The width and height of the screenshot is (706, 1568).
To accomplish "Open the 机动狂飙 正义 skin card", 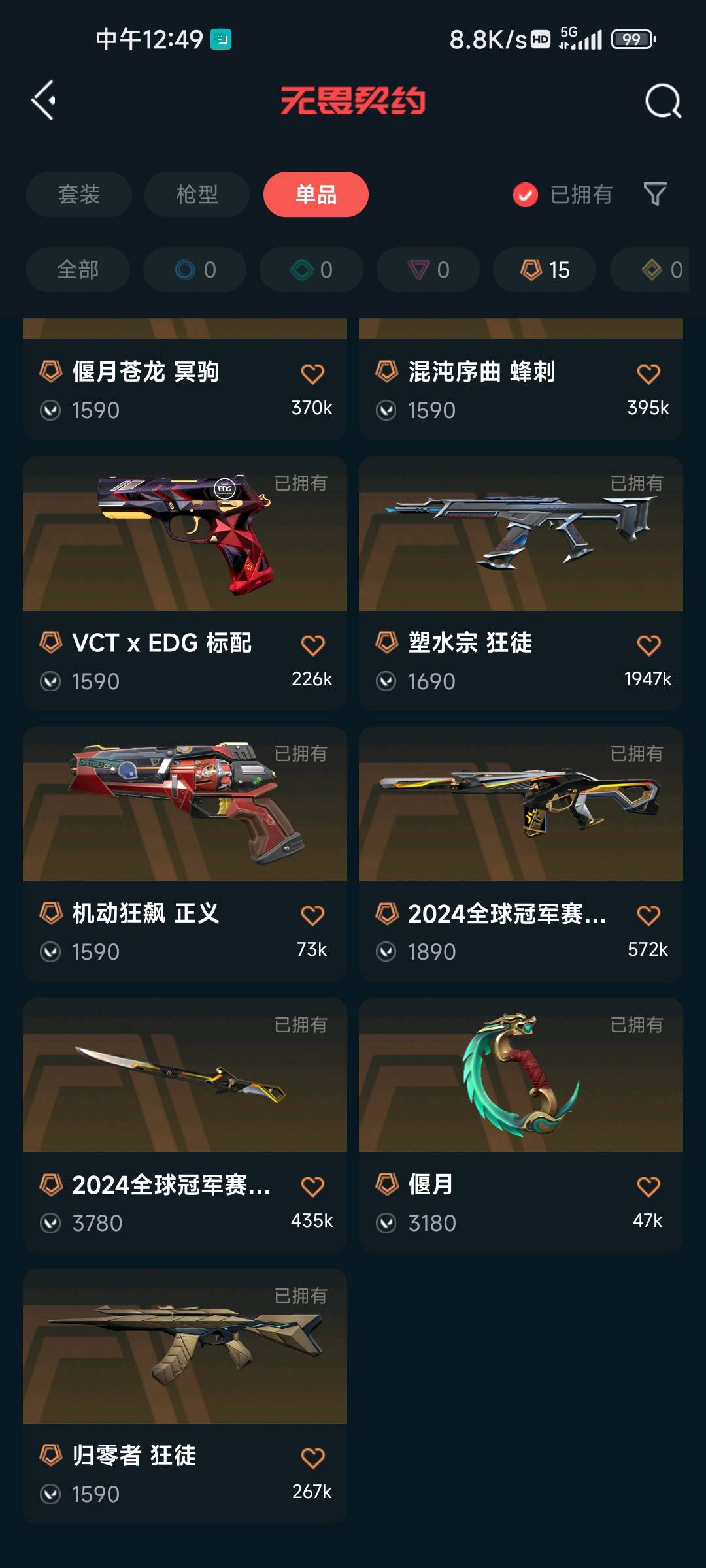I will coord(185,853).
